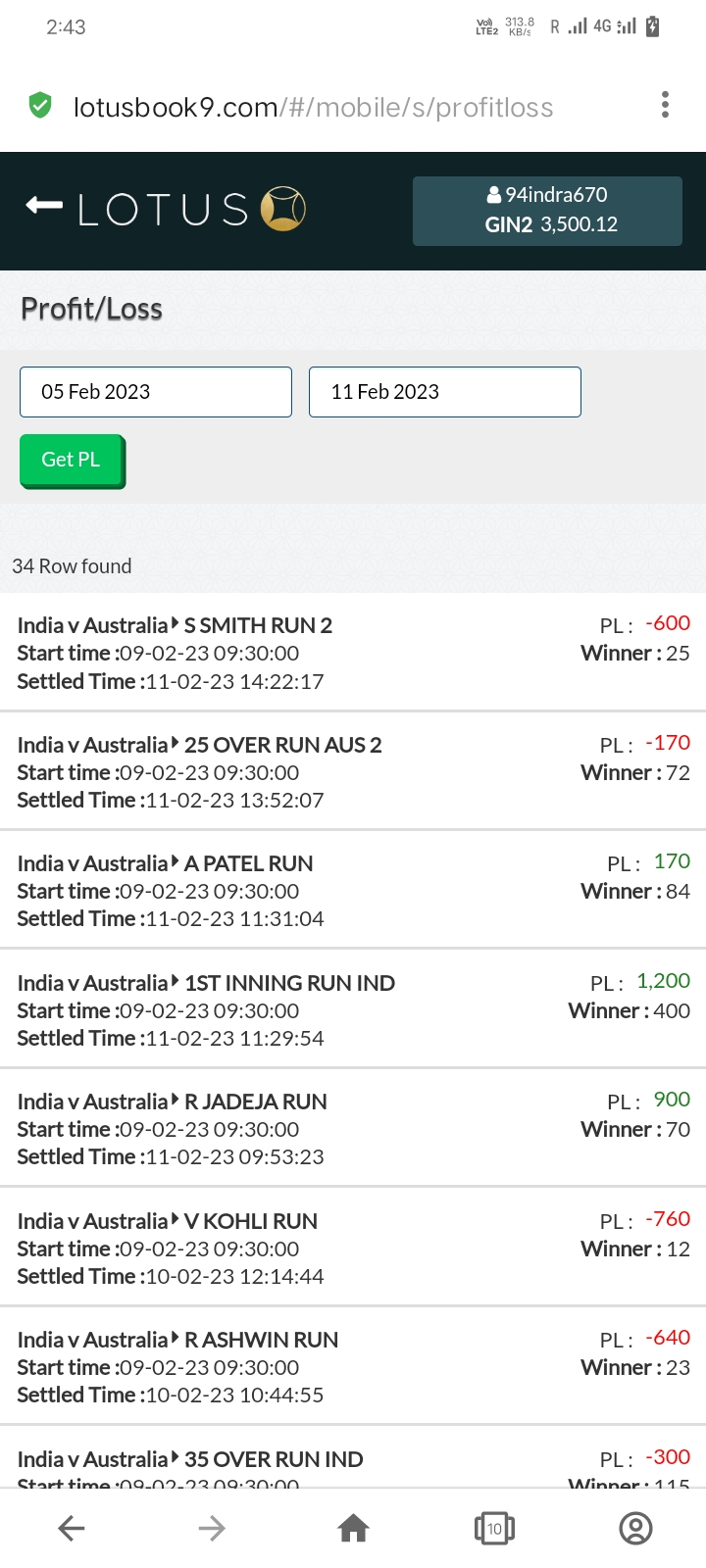Tap the back arrow beside the Lotus logo

[44, 205]
